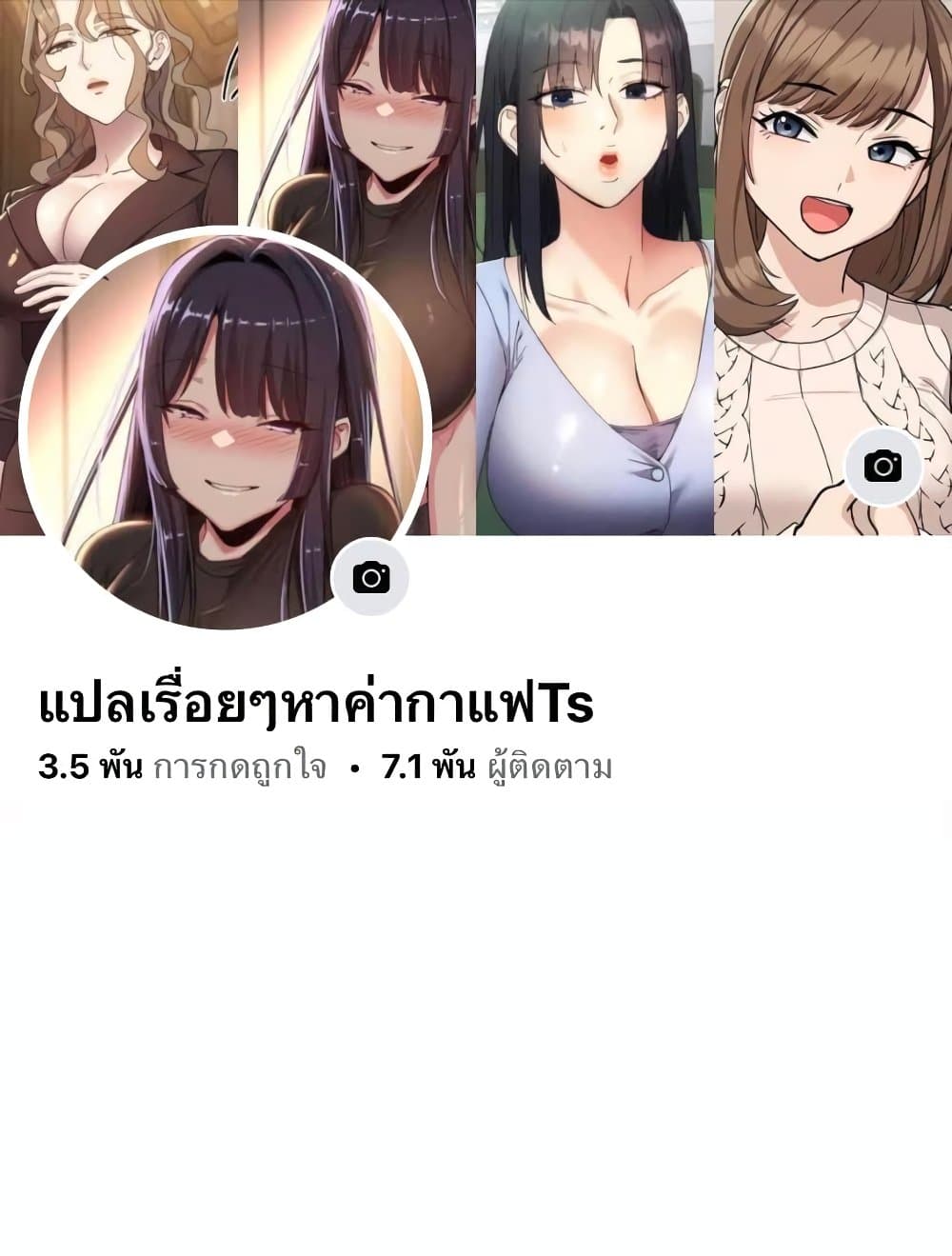This screenshot has height=1256, width=952.
Task: Open the 3.5 พัน การกดถูกใจ likes list
Action: (182, 767)
